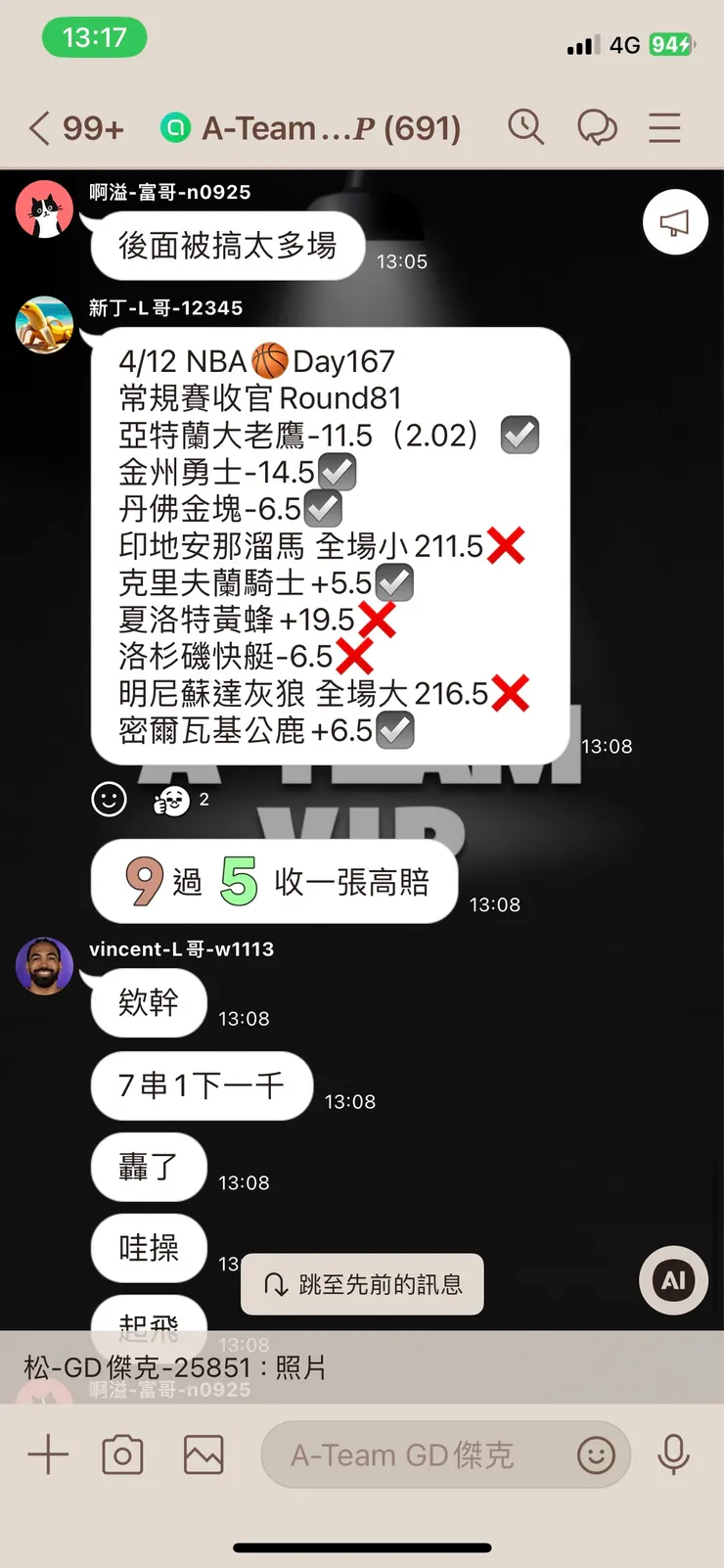The width and height of the screenshot is (724, 1568).
Task: Open the attachment plus icon
Action: 47,1454
